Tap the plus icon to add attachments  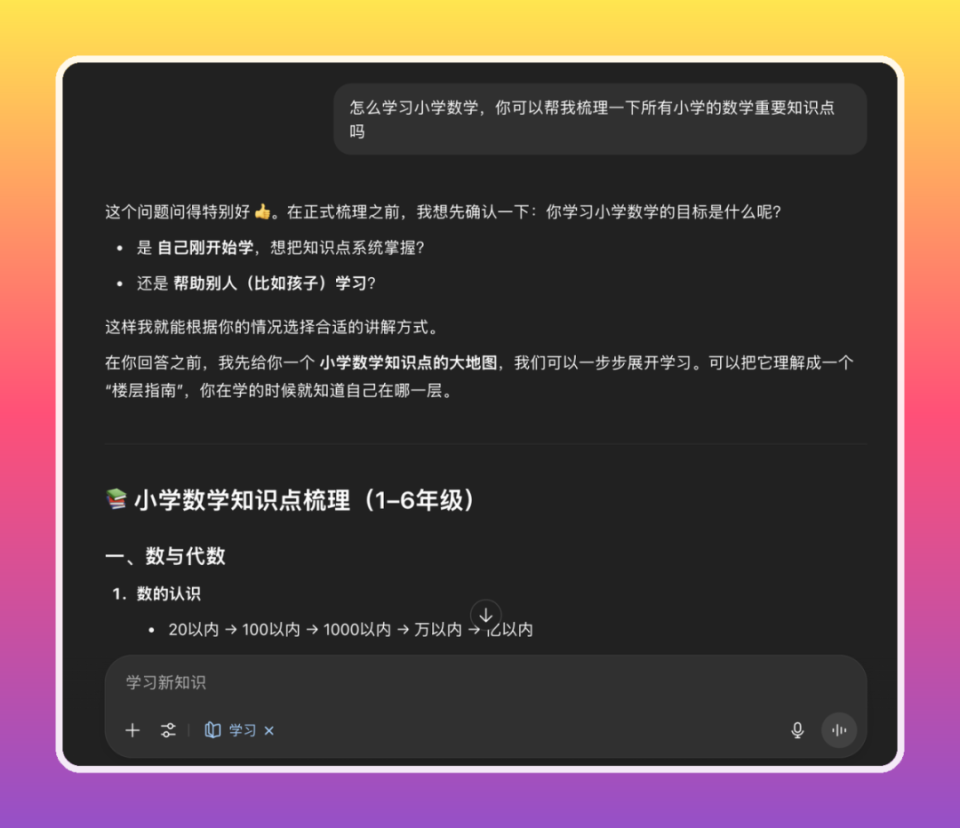click(132, 730)
